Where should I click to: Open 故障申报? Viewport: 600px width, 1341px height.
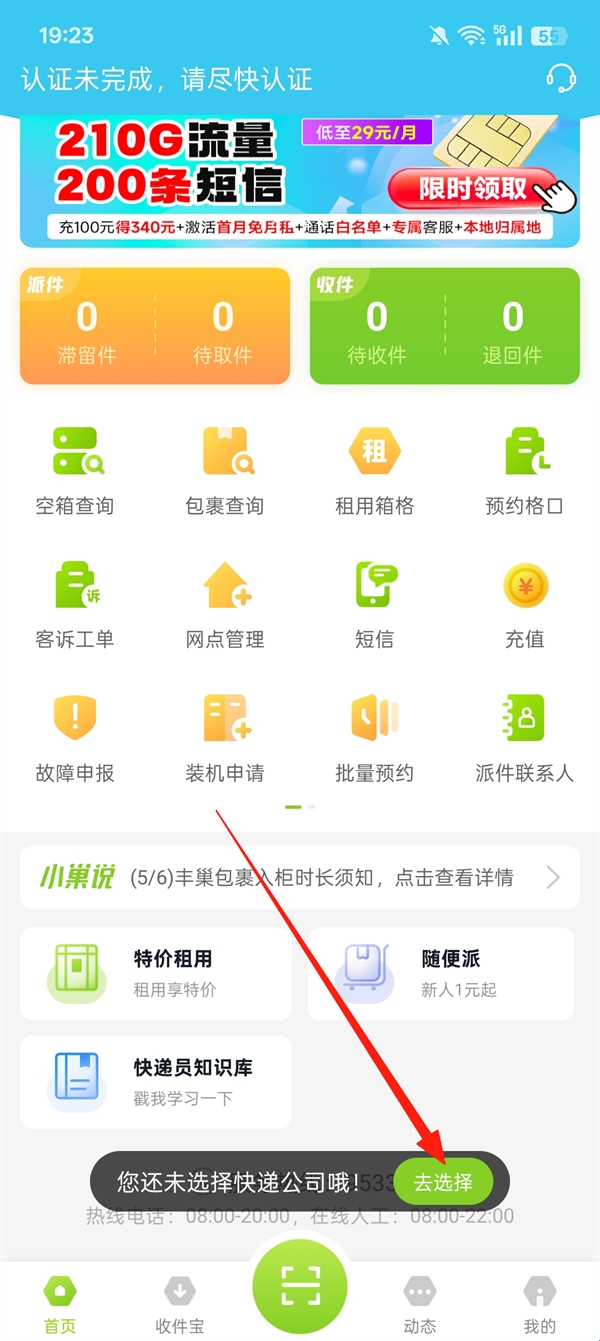tap(75, 736)
